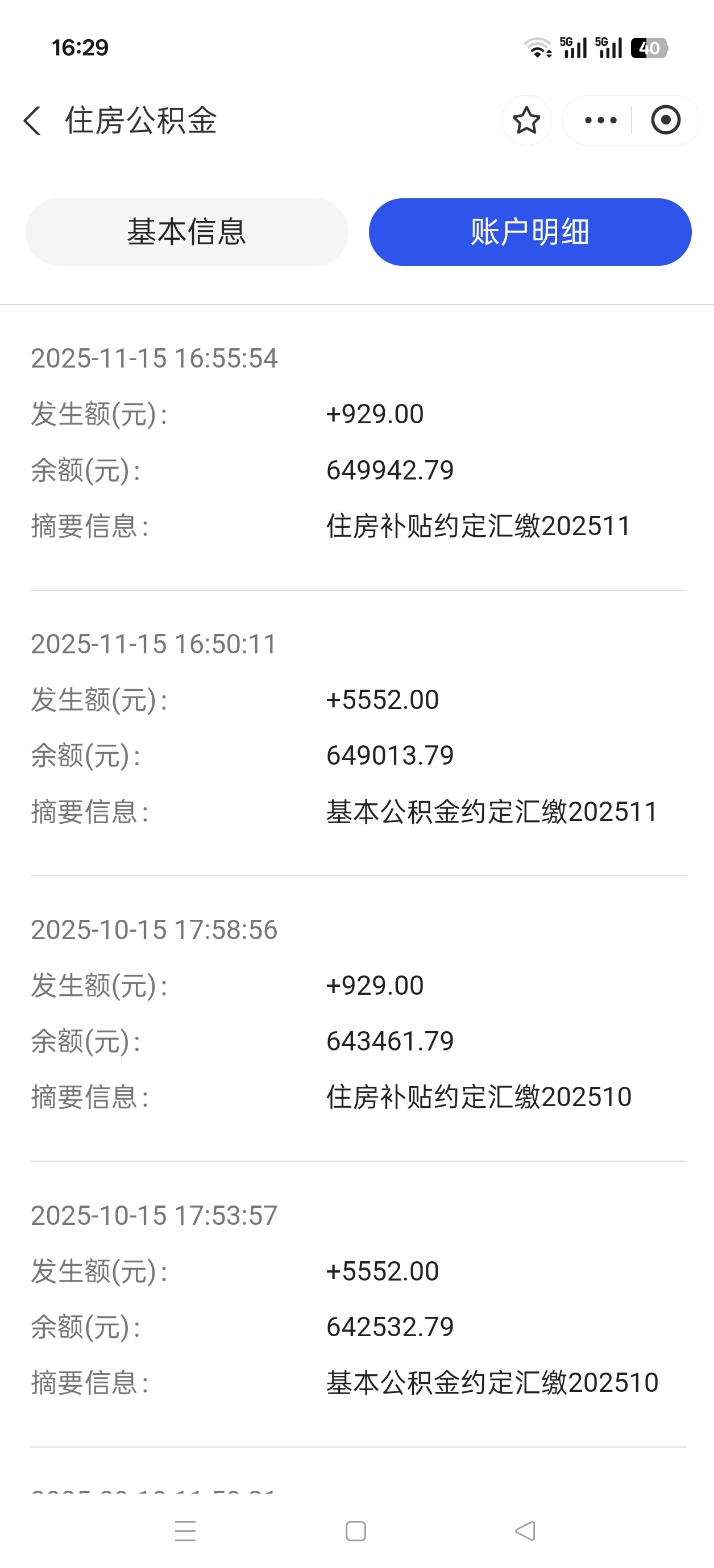Viewport: 714px width, 1568px height.
Task: Tap the system home button
Action: 356,1531
